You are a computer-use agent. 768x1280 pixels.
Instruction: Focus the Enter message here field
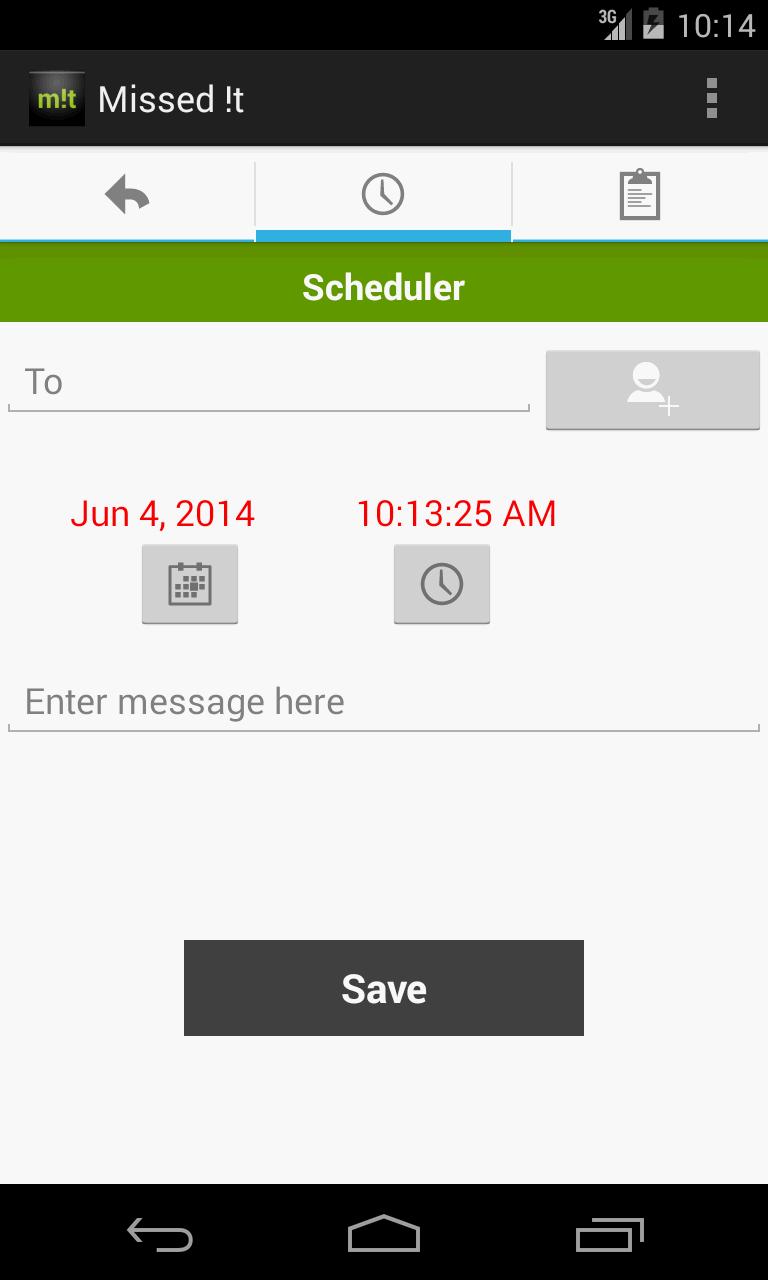tap(383, 703)
